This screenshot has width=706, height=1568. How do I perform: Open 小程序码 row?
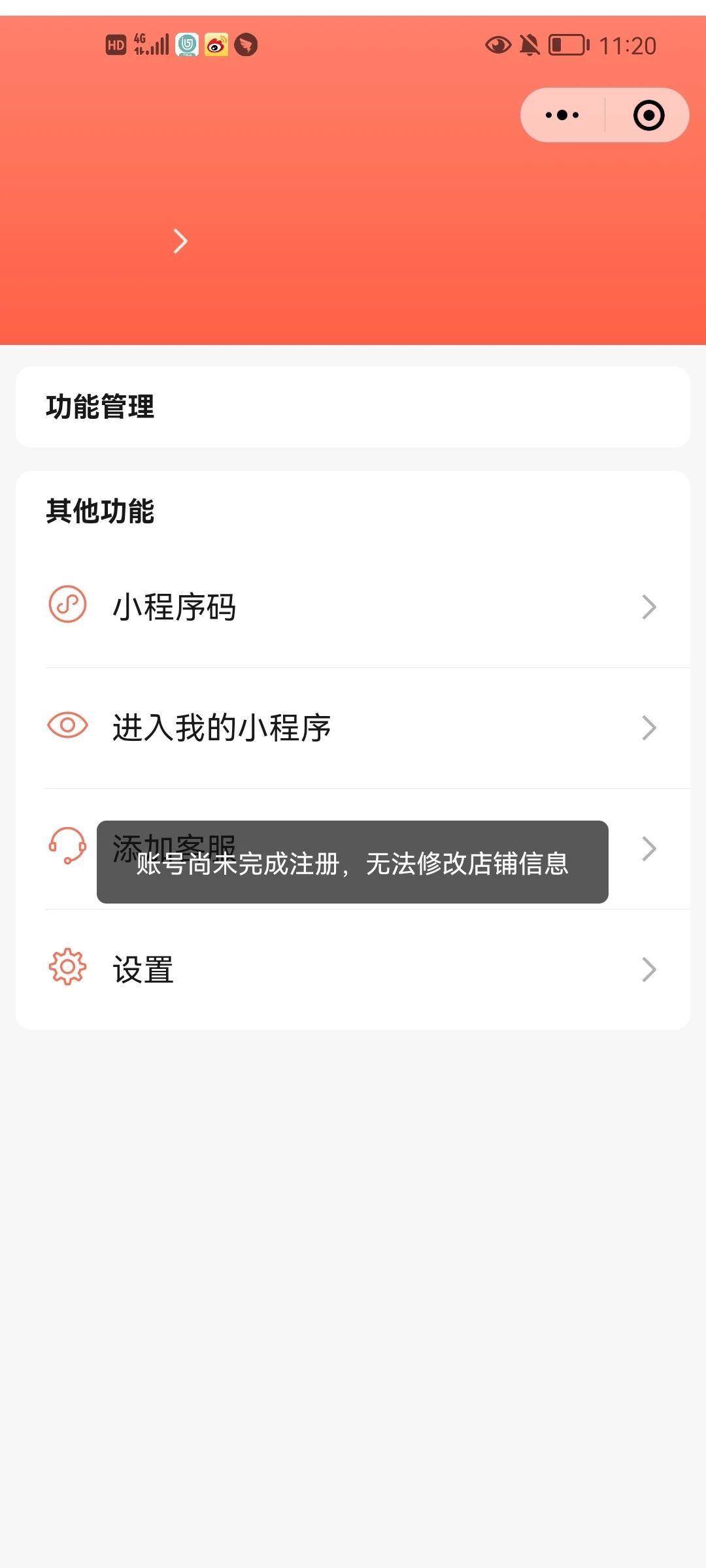353,607
